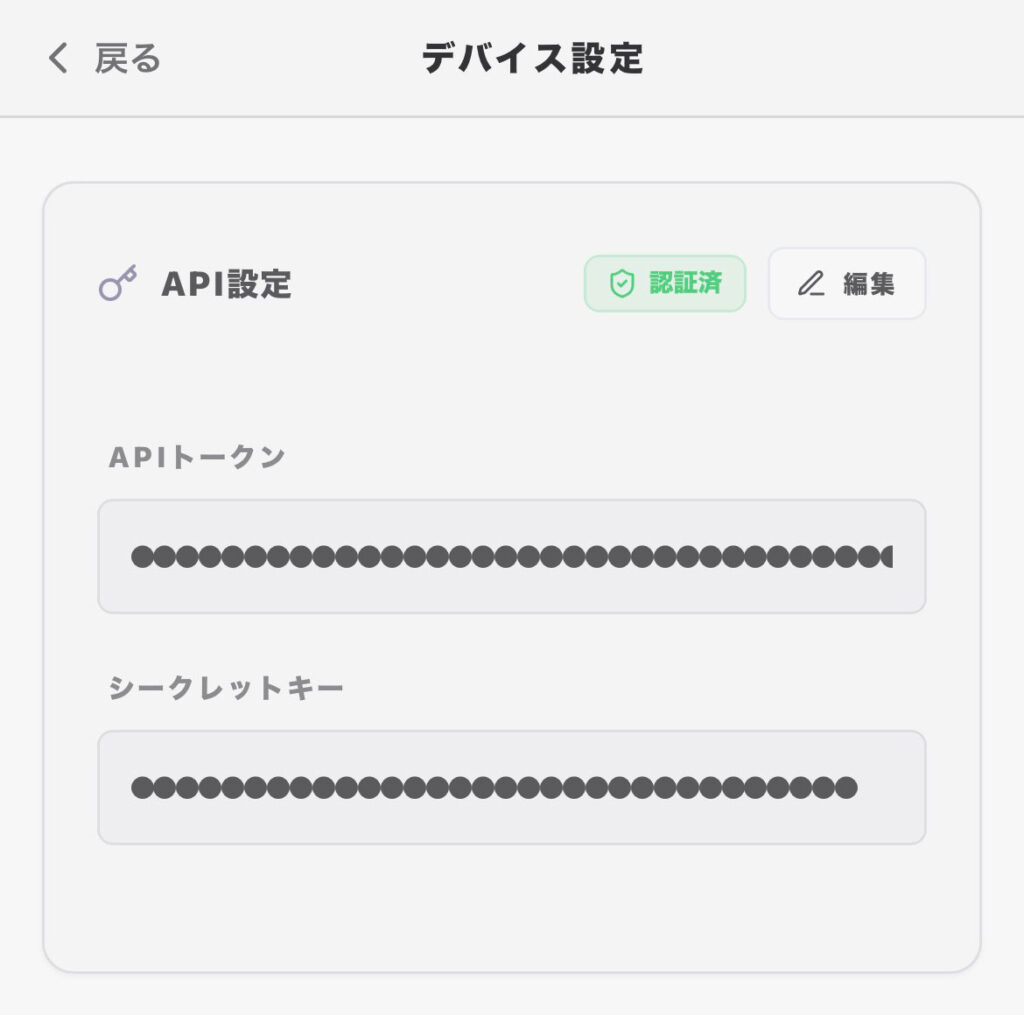Go back with the 戻る button
The width and height of the screenshot is (1024, 1015).
click(104, 59)
